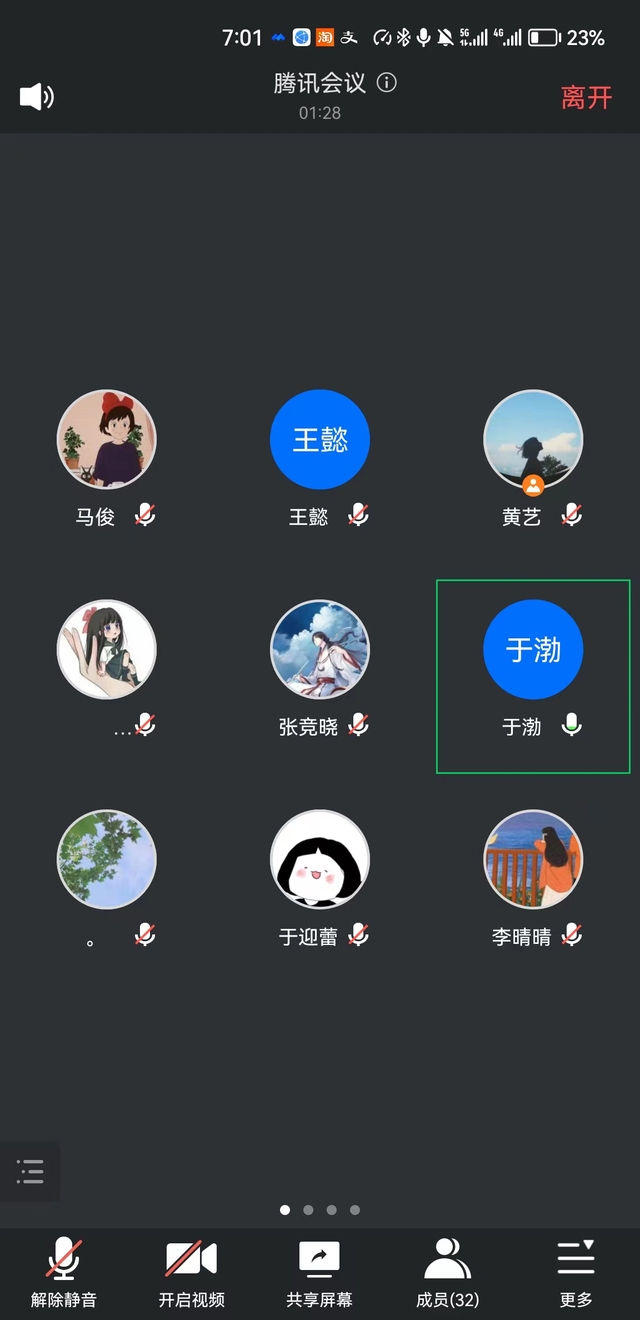Open the side list panel icon
This screenshot has height=1320, width=640.
pos(30,1171)
